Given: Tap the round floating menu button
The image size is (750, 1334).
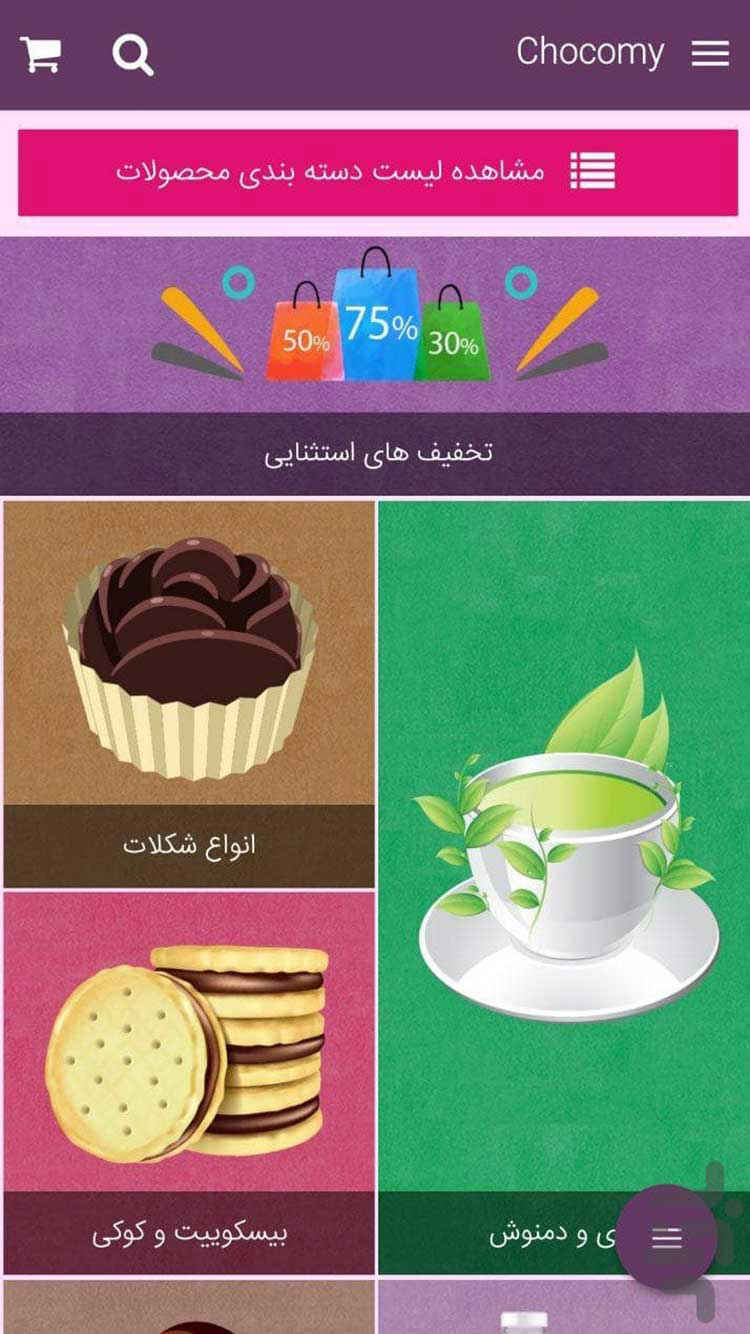Looking at the screenshot, I should [x=666, y=1238].
